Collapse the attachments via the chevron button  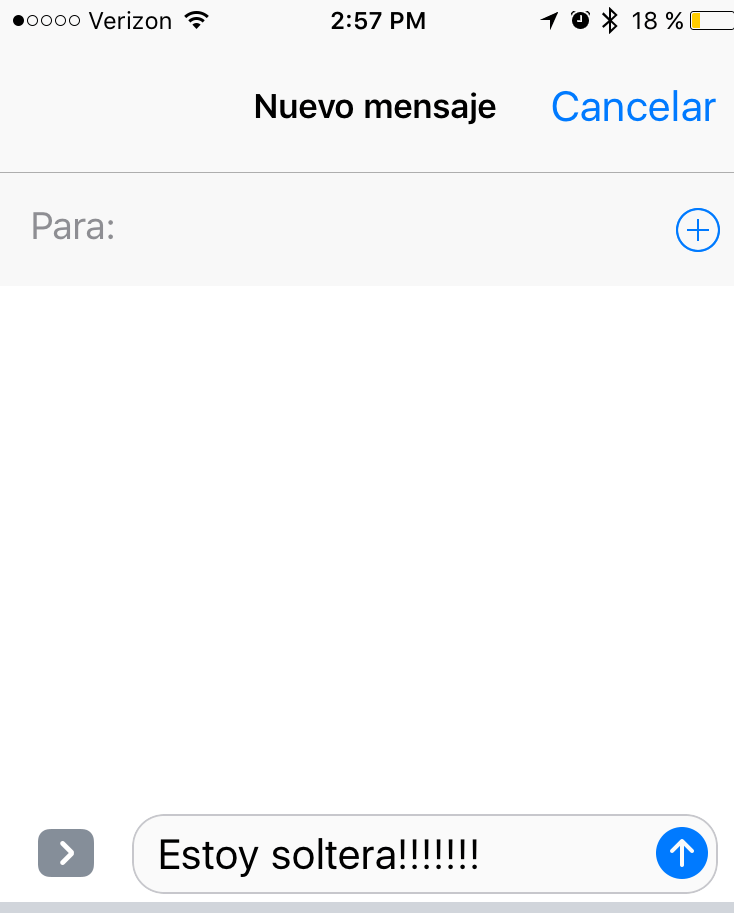[x=66, y=853]
